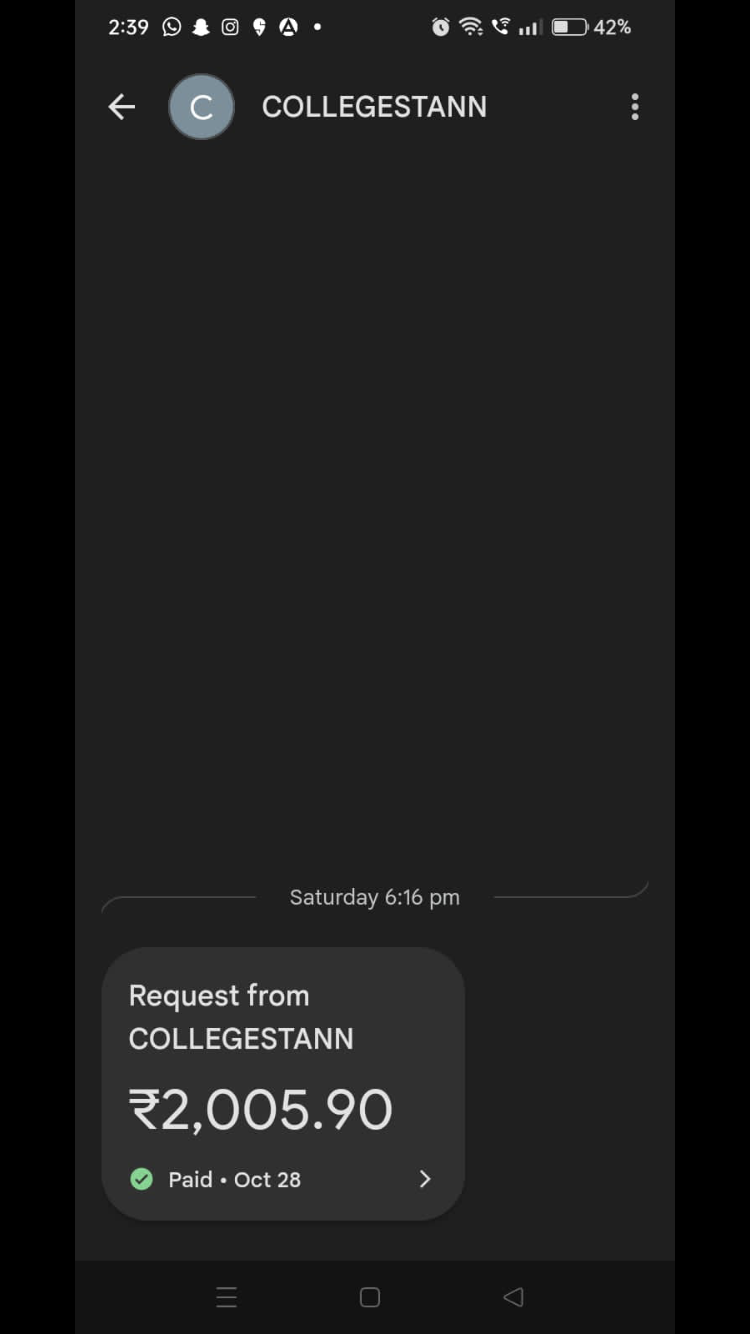Open COLLEGESTANN profile avatar
The image size is (750, 1334).
pyautogui.click(x=201, y=107)
